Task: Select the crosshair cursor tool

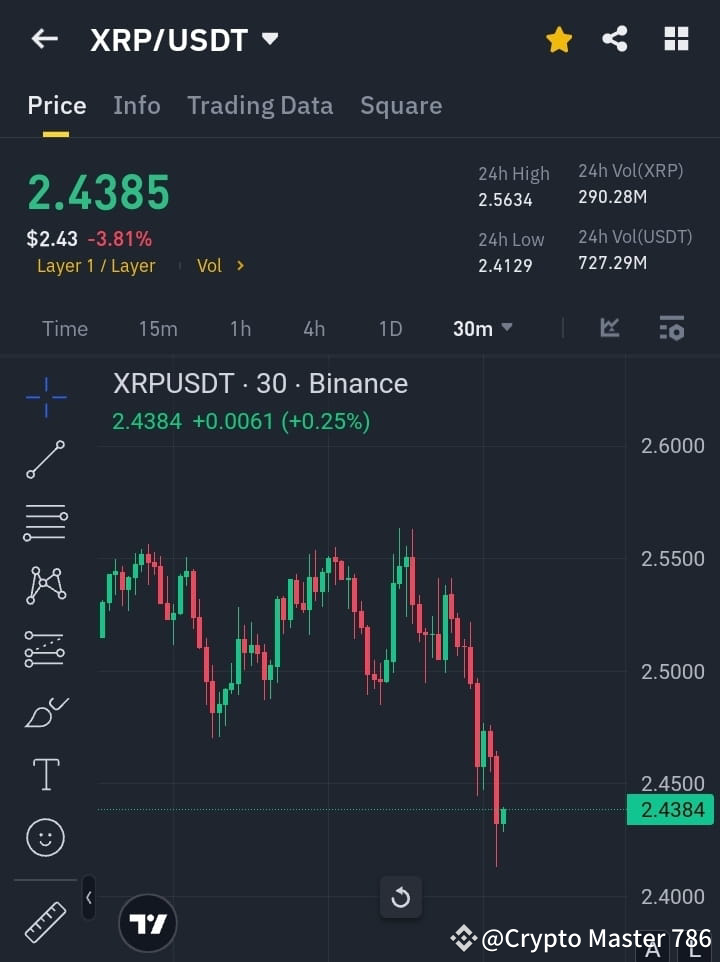Action: click(x=44, y=397)
